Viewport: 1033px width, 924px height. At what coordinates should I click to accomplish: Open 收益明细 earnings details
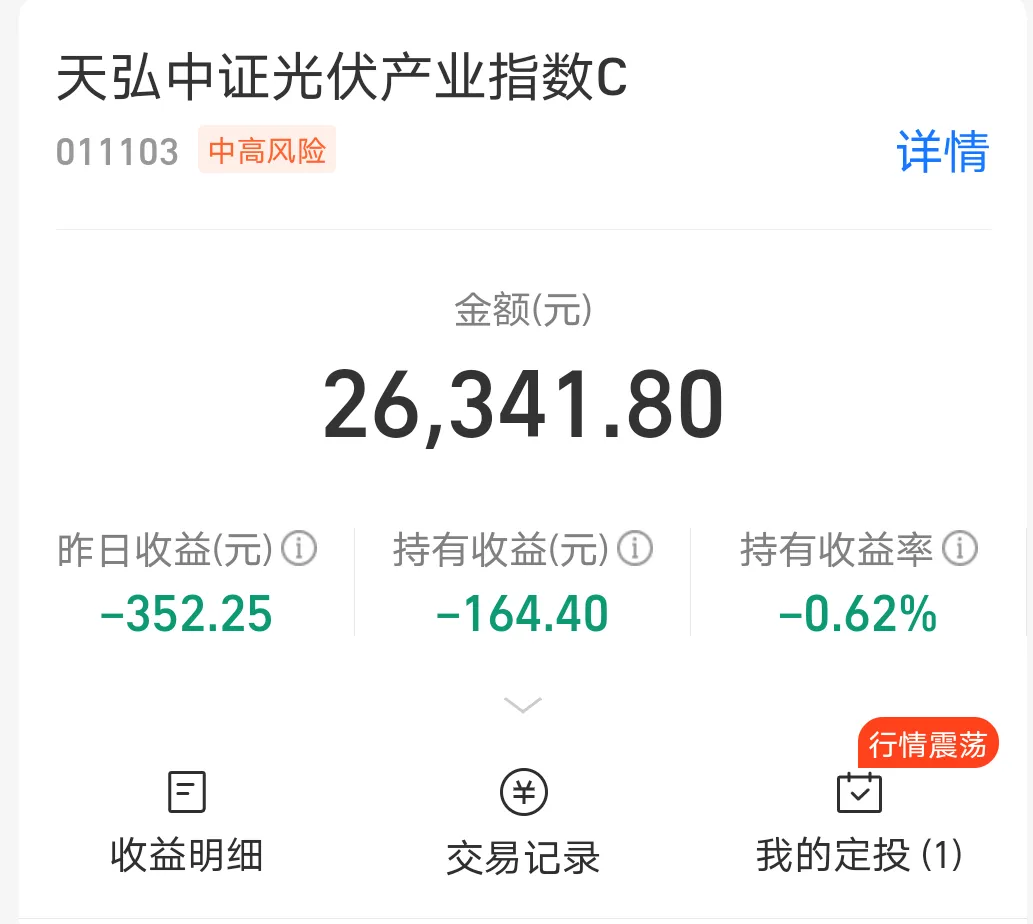coord(187,823)
